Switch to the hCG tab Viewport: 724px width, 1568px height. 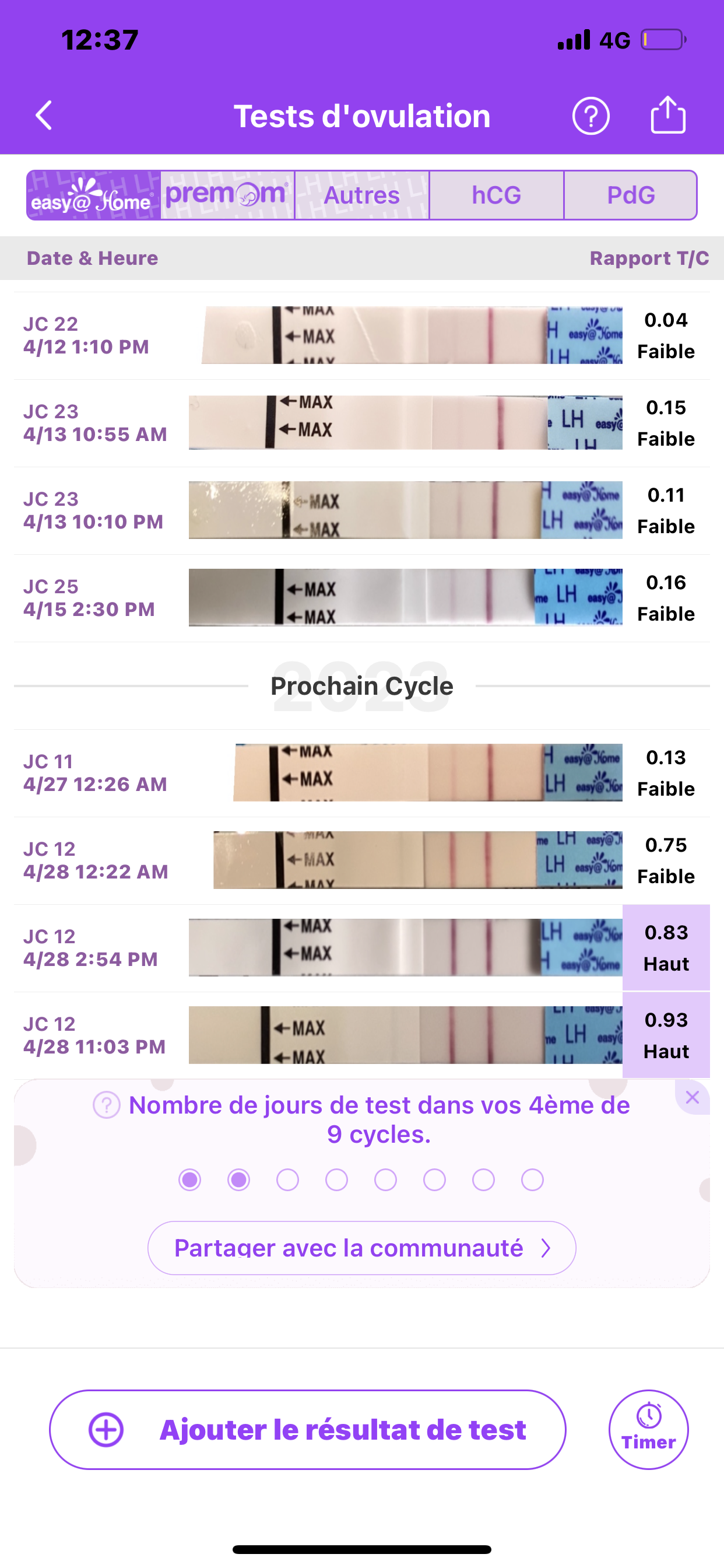click(x=497, y=195)
